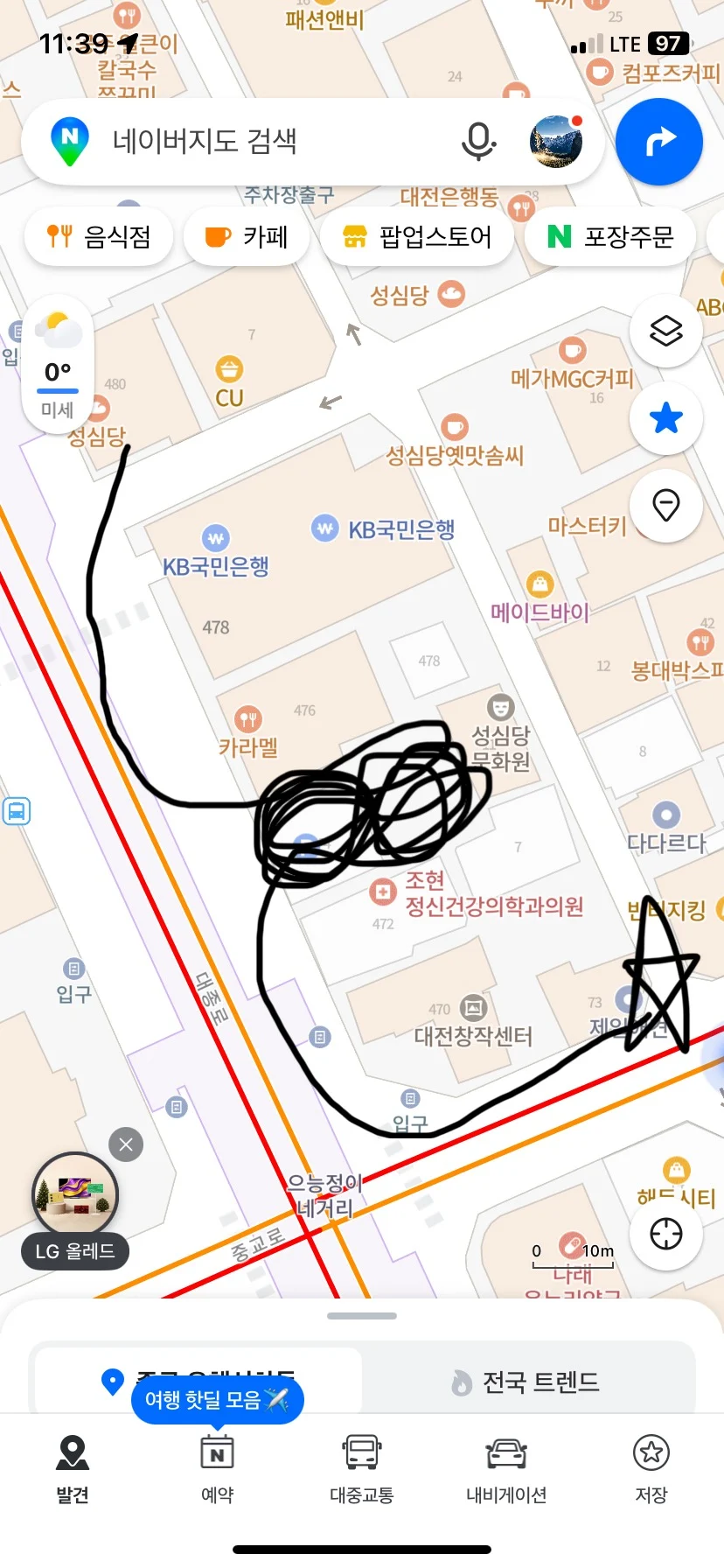Select the 카페 category chip
Image resolution: width=724 pixels, height=1568 pixels.
pos(247,236)
